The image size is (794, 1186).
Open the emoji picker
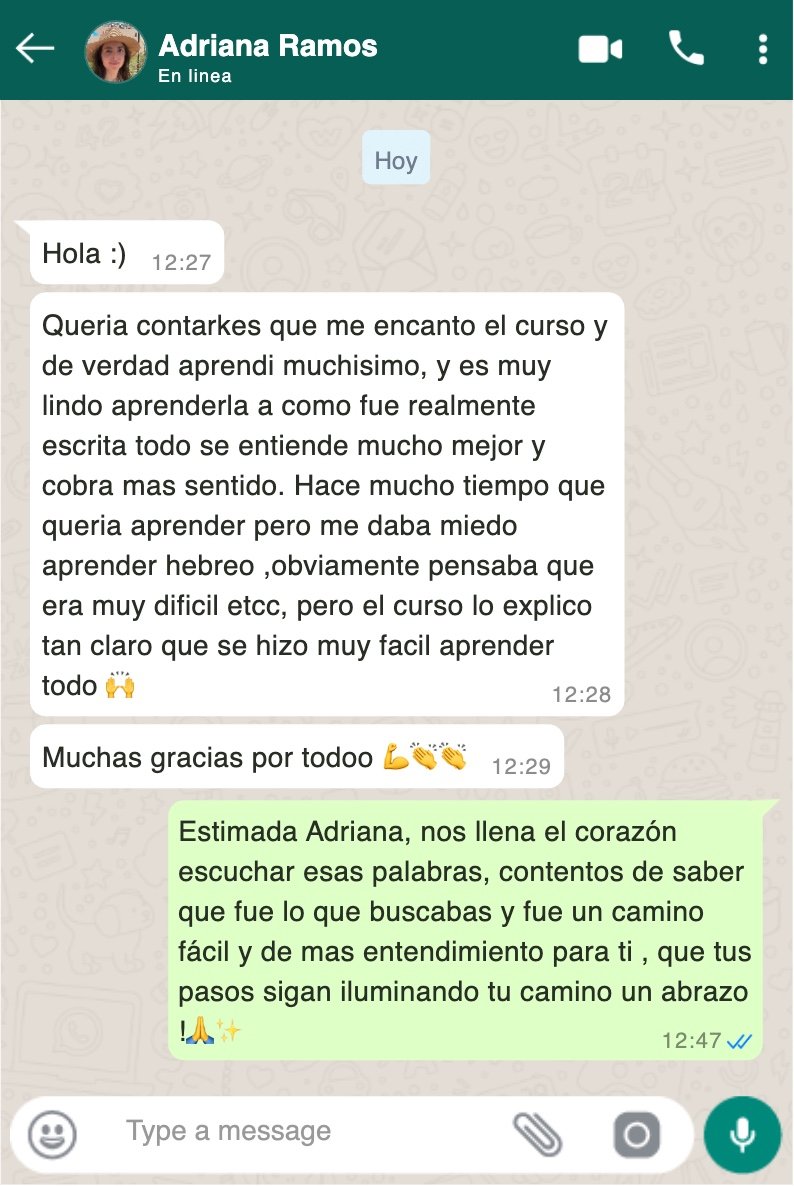pyautogui.click(x=52, y=1135)
